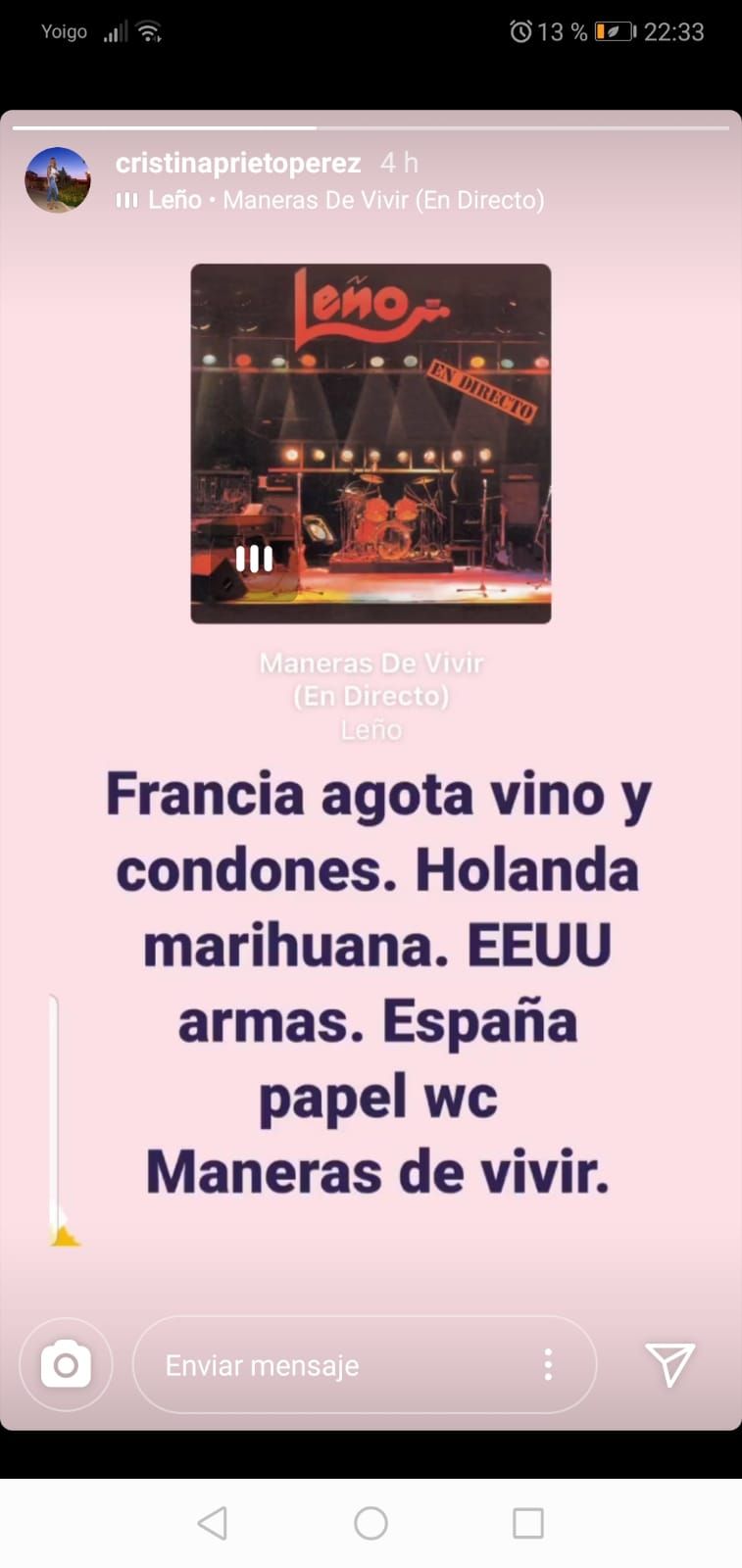Tap the song title Maneras De Vivir text

click(x=370, y=662)
